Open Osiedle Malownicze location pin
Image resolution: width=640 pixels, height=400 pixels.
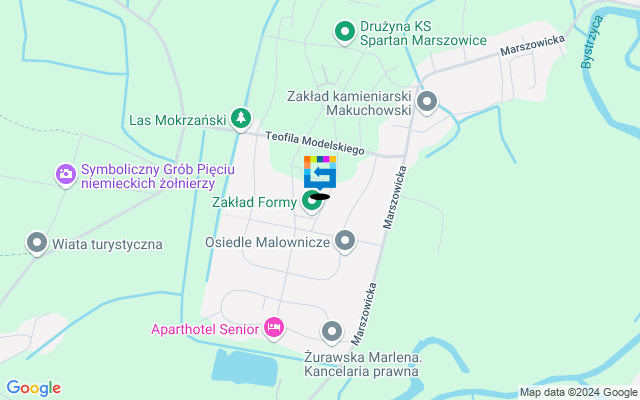point(345,241)
